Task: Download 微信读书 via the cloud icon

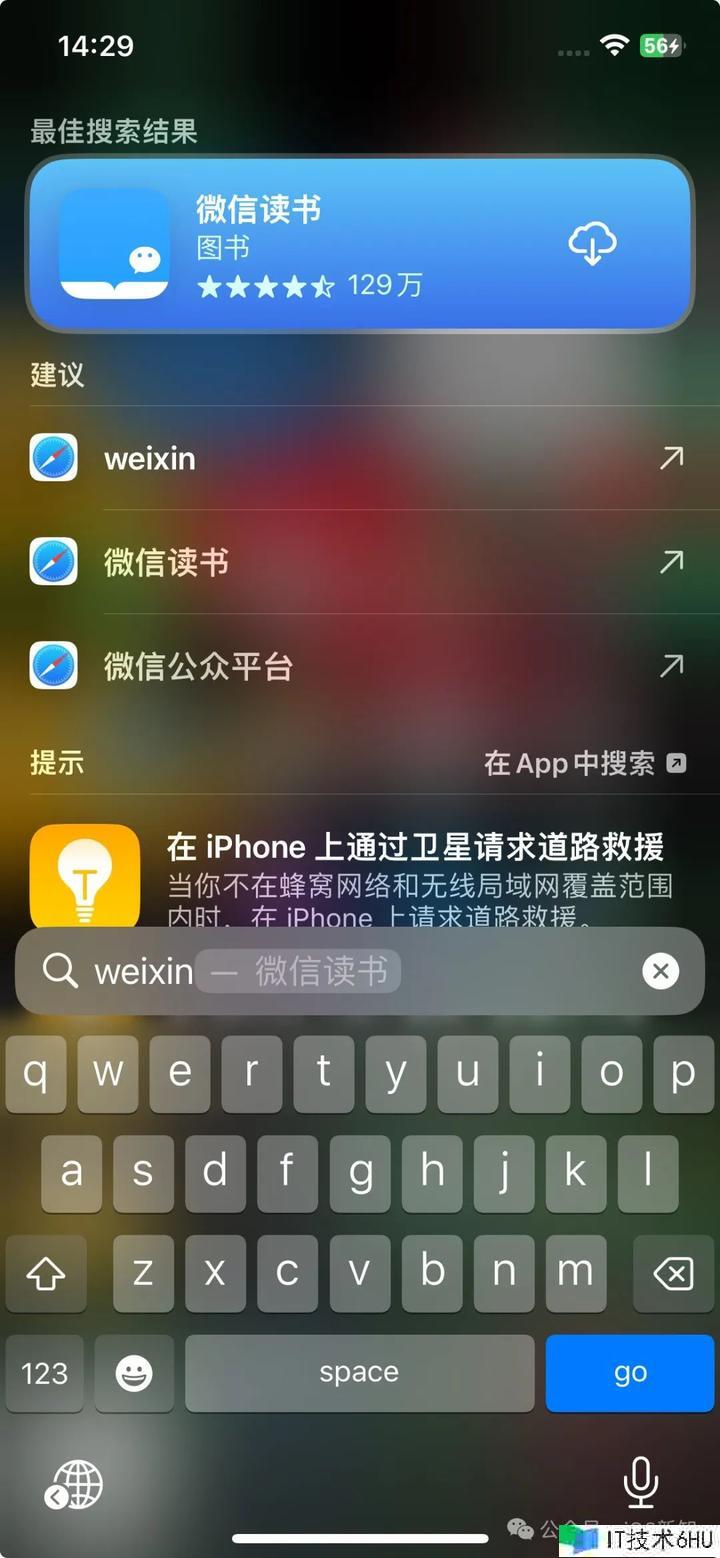Action: (592, 243)
